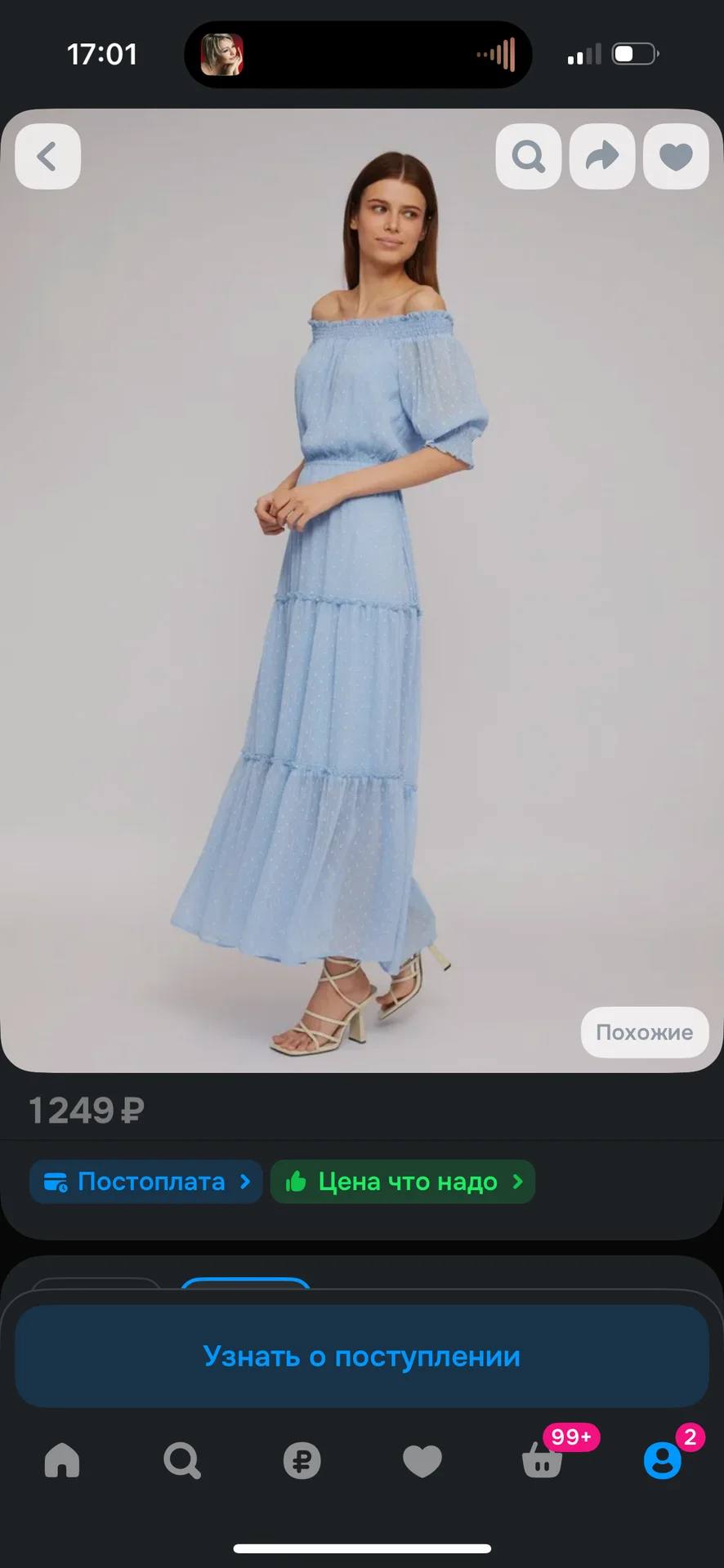Open the blue dress product photo
Image resolution: width=724 pixels, height=1568 pixels.
[362, 590]
